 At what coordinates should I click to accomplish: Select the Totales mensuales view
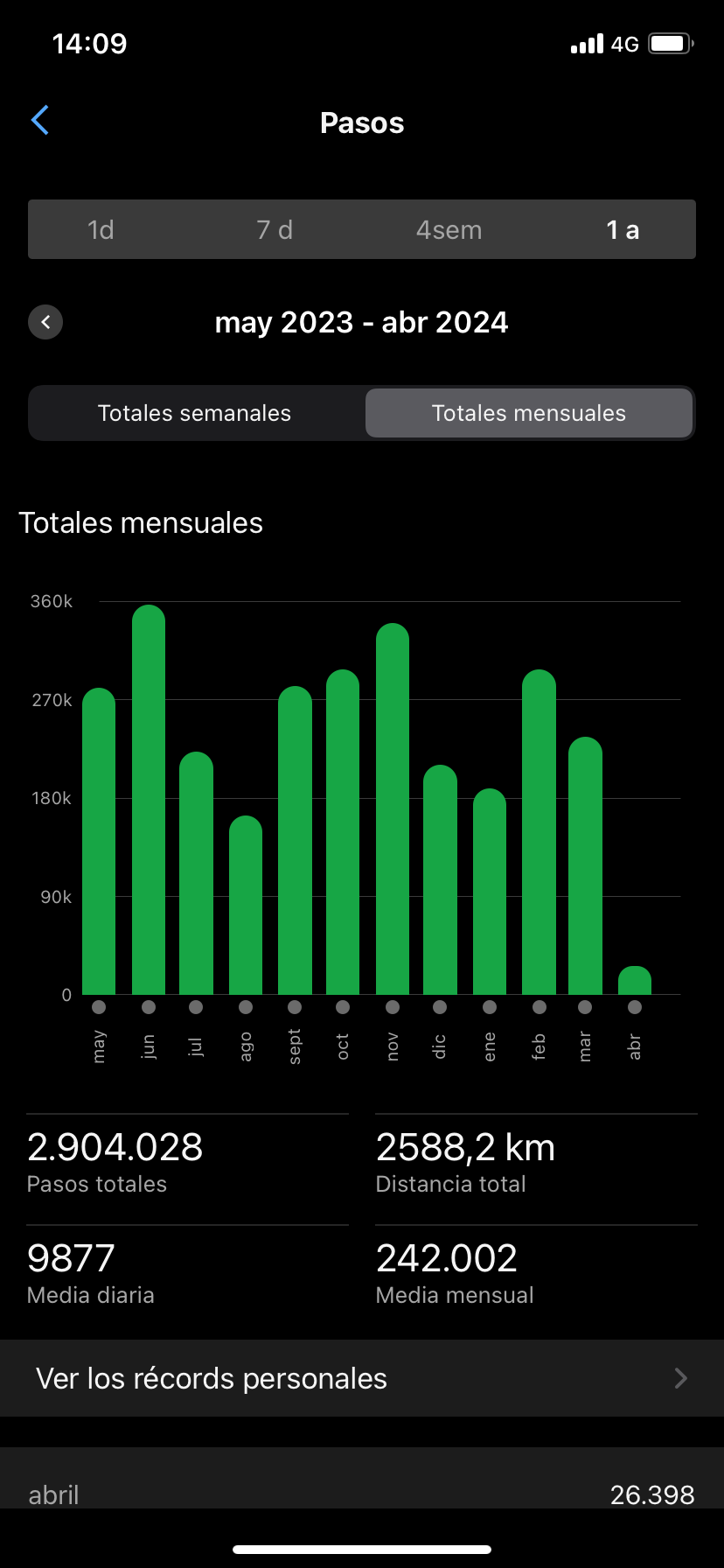point(529,413)
